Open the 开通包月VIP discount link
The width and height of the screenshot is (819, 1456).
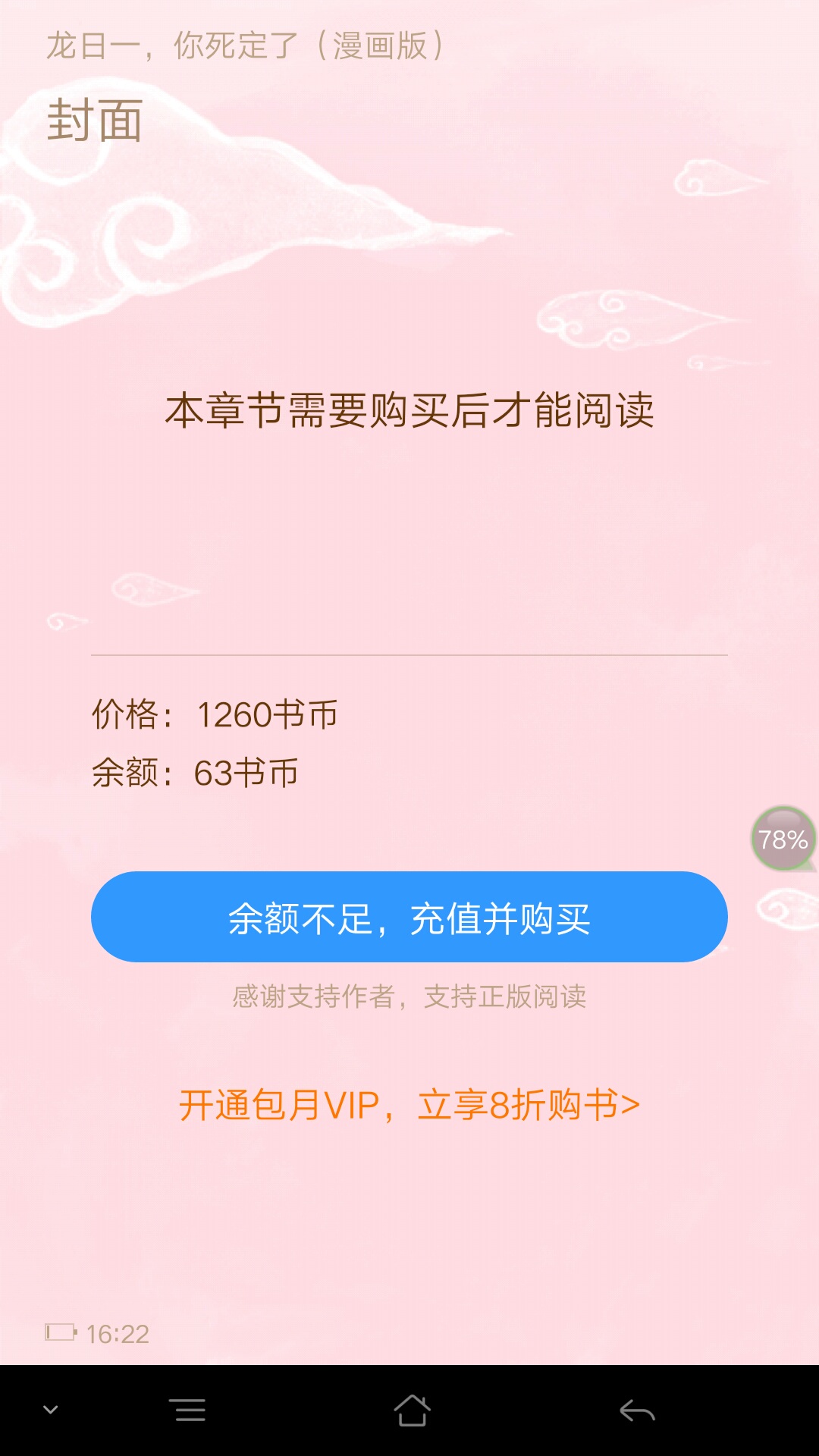[x=409, y=1105]
